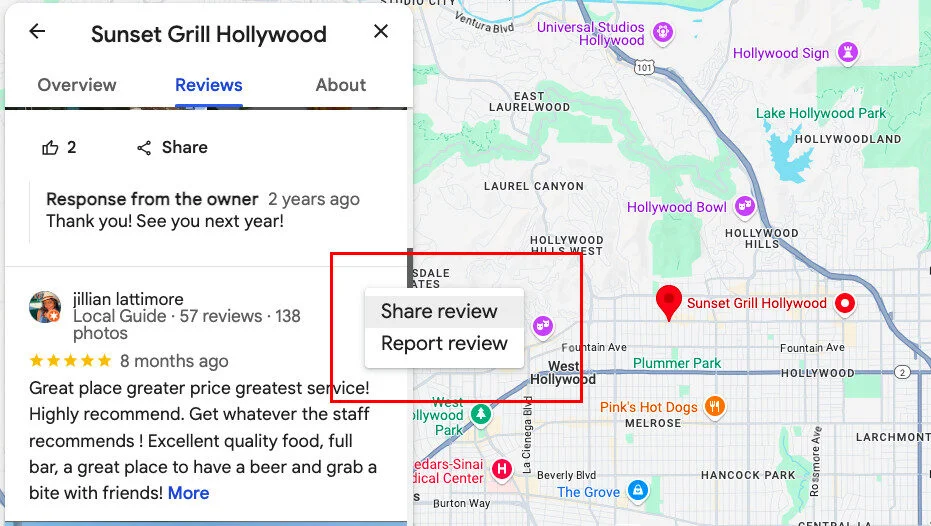
Task: Switch to the Overview tab
Action: 77,85
